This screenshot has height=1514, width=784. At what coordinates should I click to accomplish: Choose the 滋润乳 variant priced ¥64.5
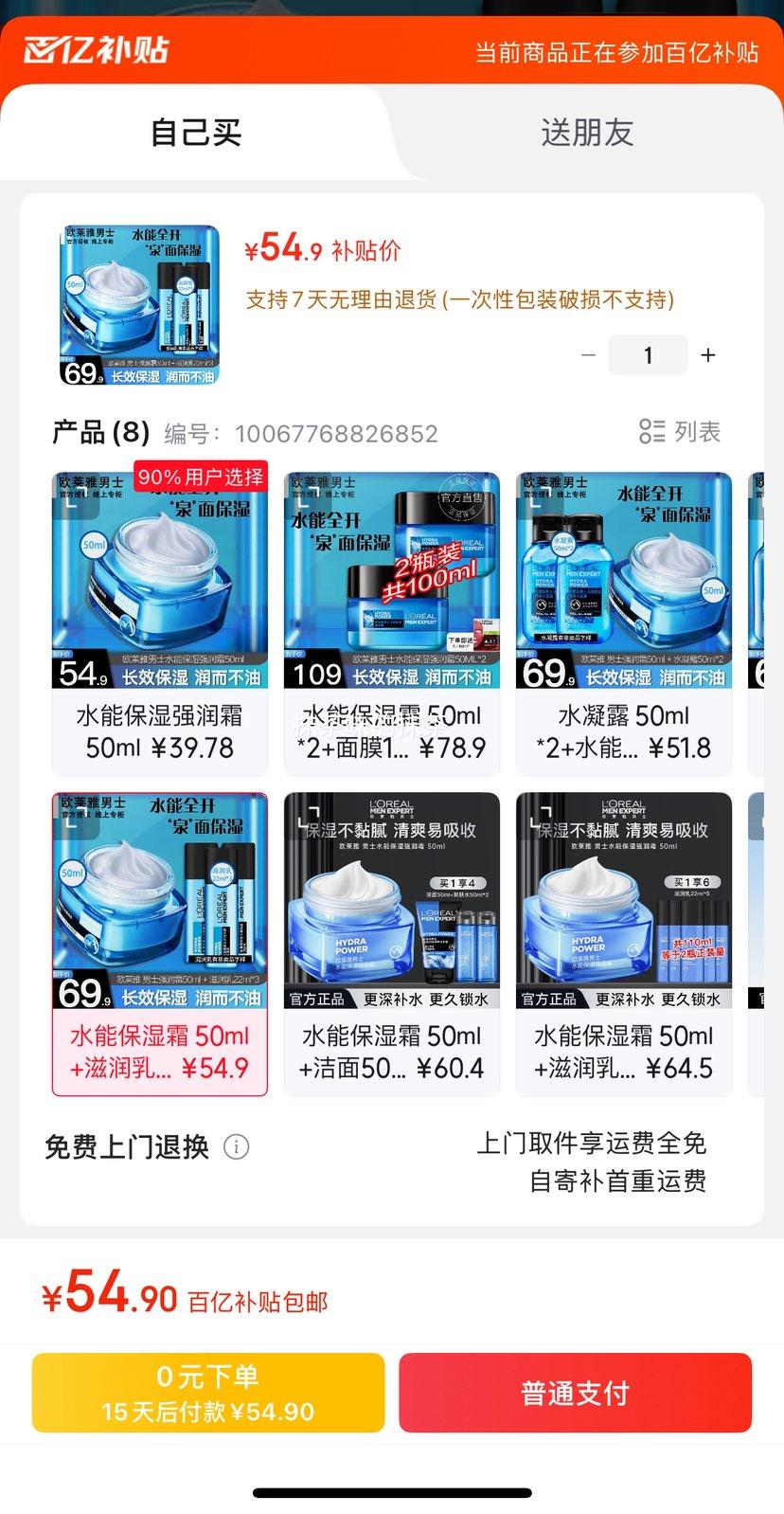623,943
